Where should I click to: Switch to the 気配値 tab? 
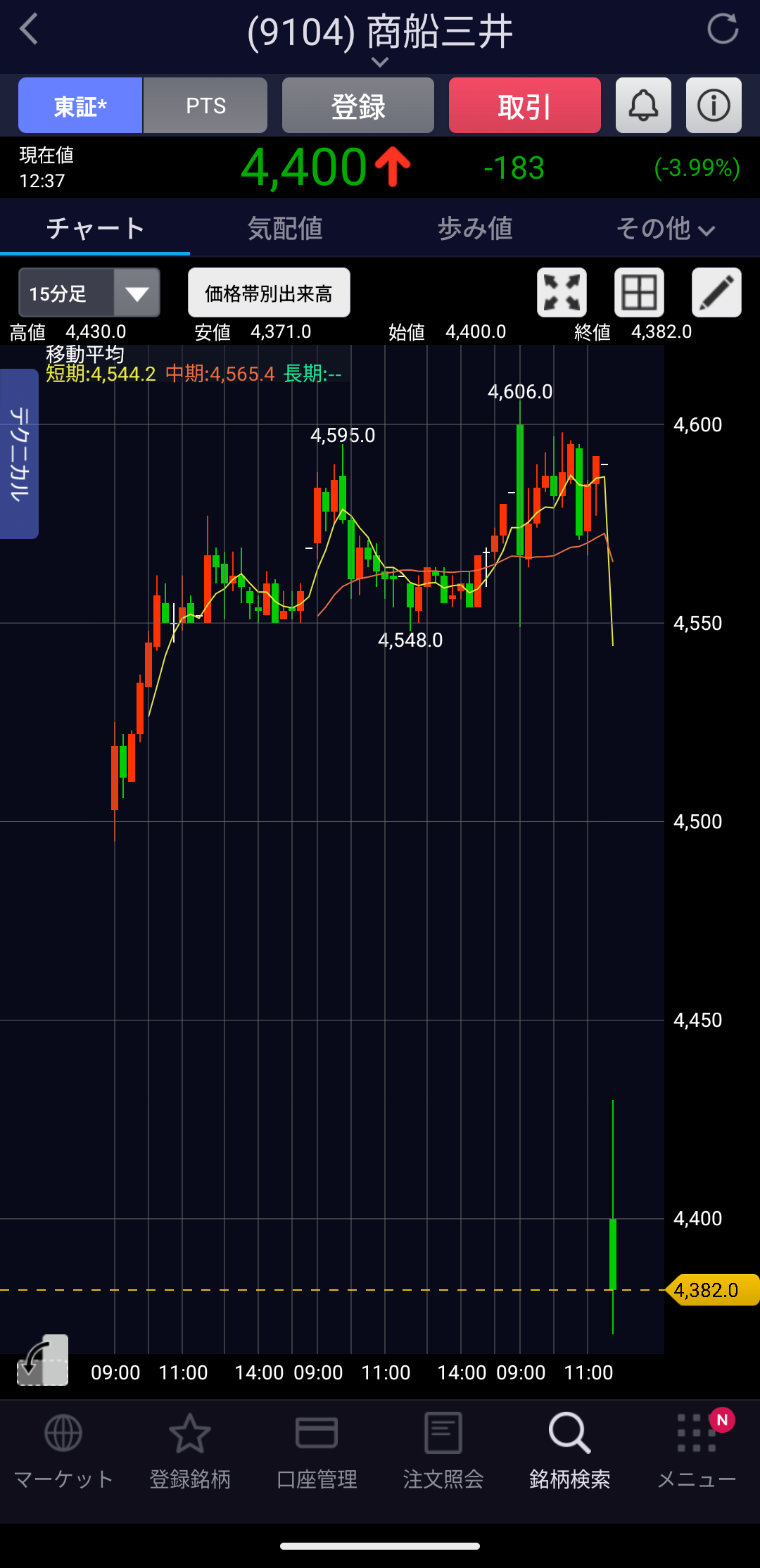[x=285, y=228]
